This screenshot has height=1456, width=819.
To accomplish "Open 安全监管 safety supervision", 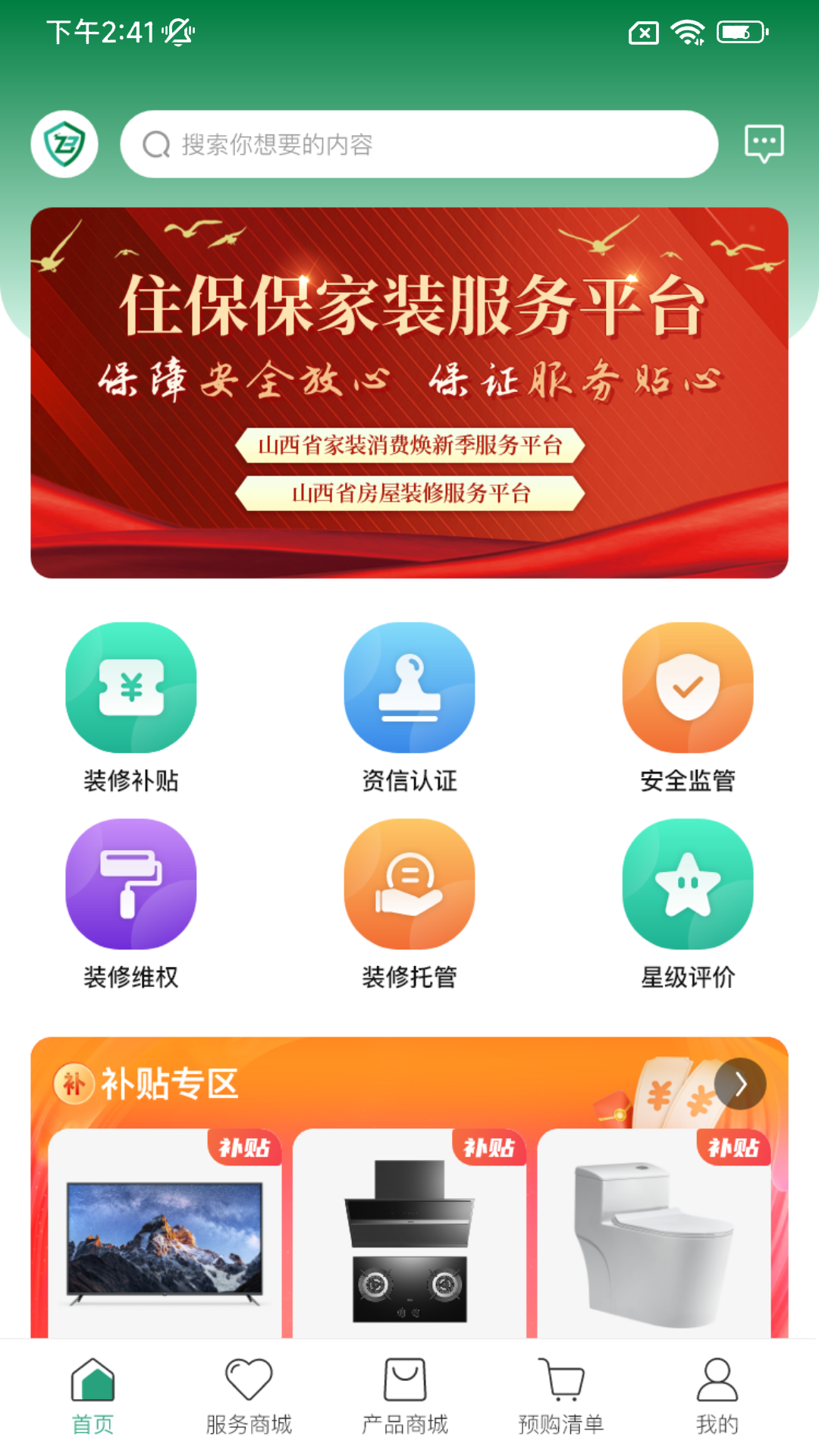I will click(687, 690).
